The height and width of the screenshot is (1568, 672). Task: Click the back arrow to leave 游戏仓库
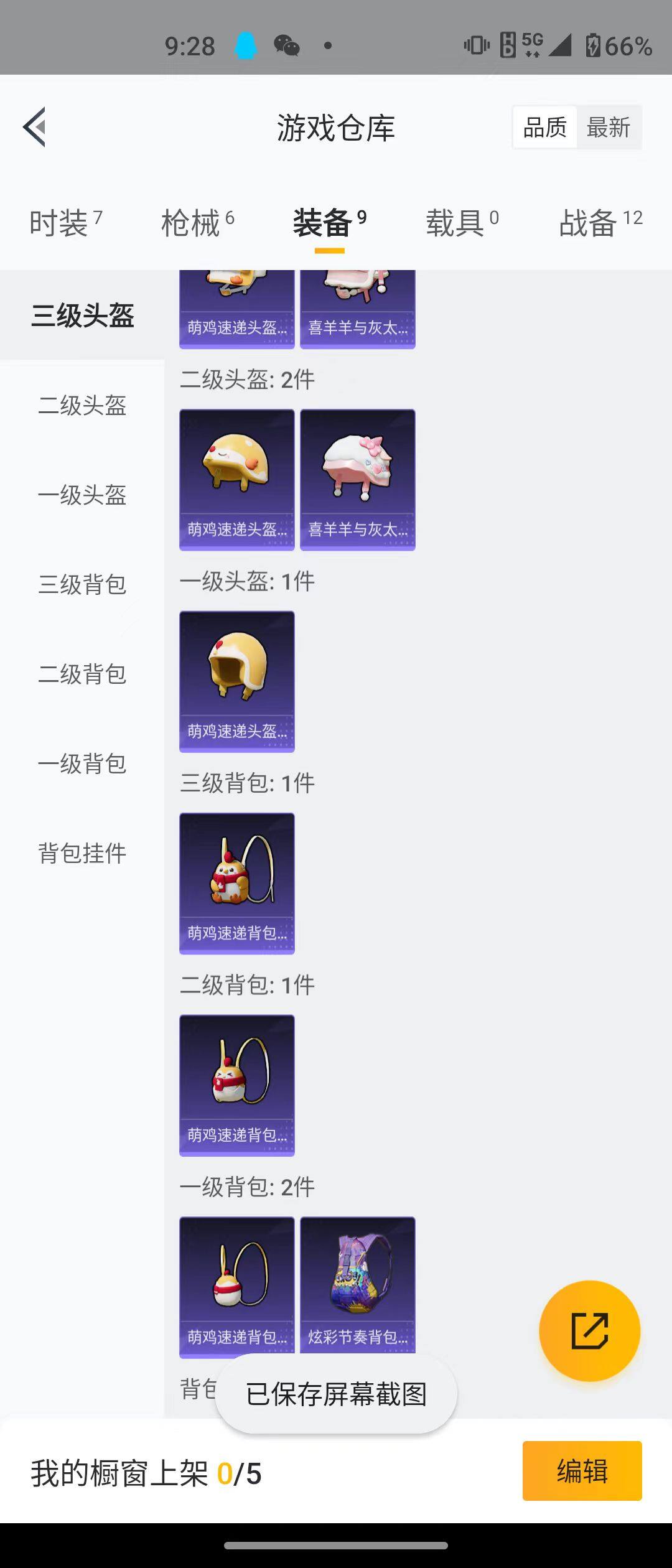pos(35,126)
